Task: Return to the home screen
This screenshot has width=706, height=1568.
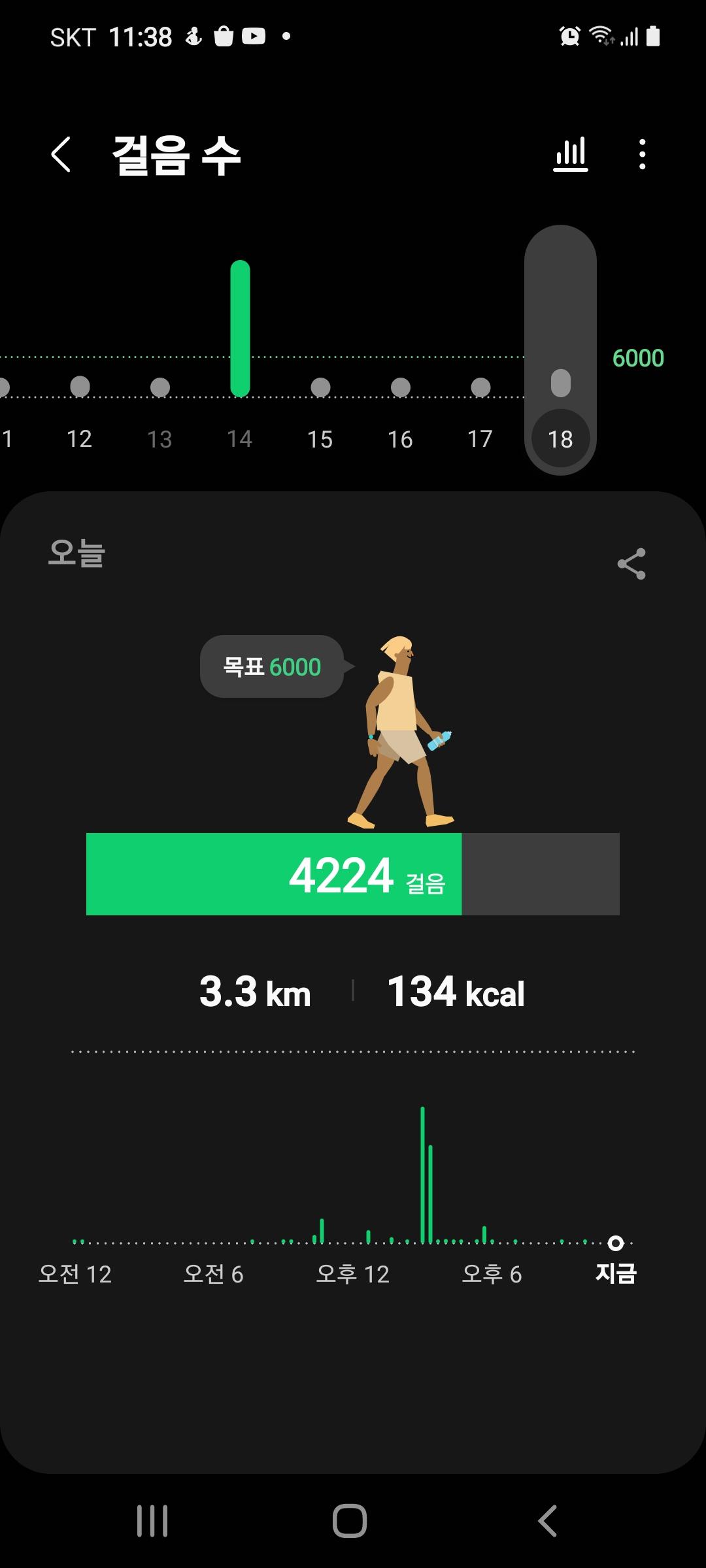Action: click(x=350, y=1521)
